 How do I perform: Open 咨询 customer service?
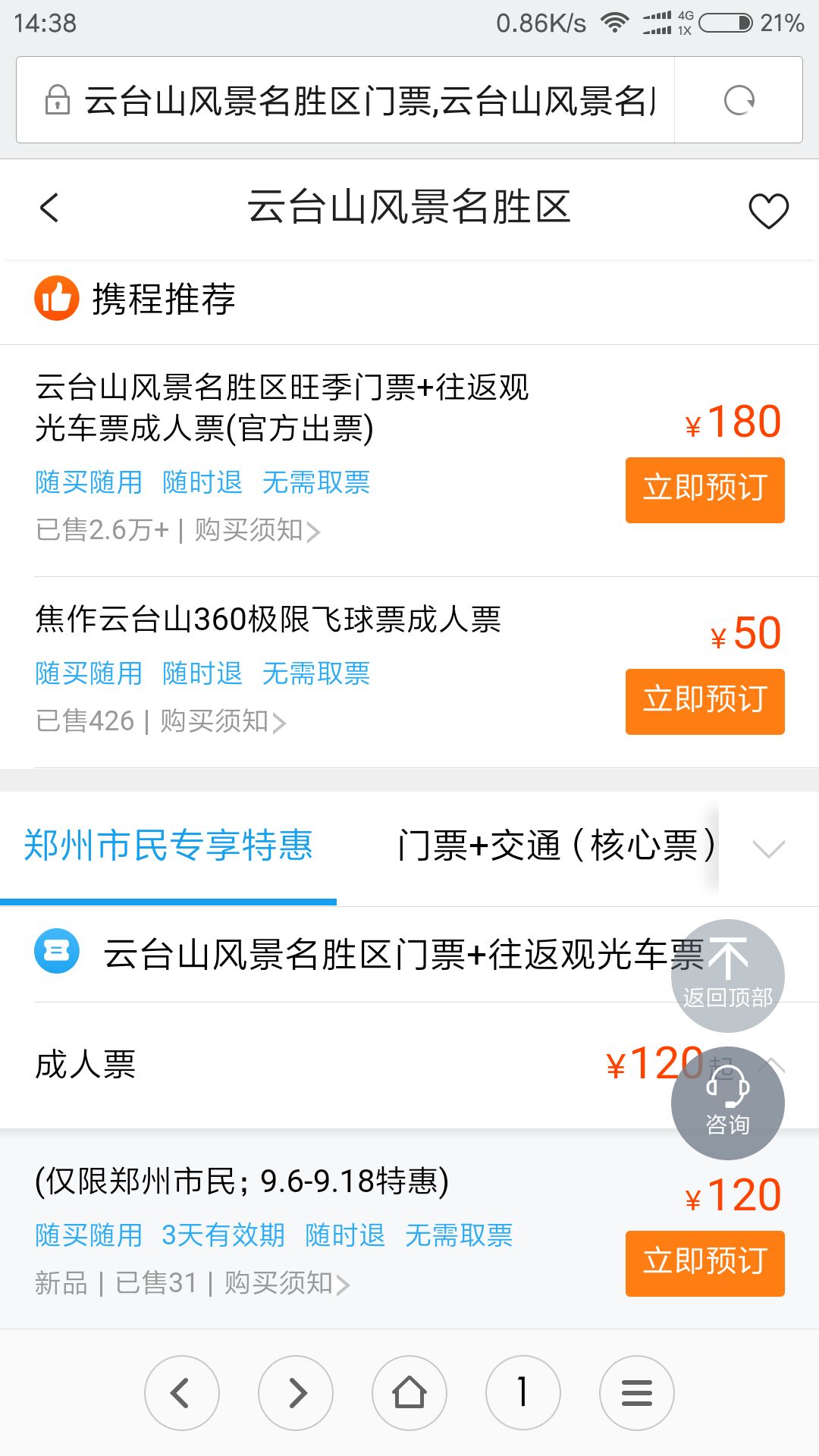(x=727, y=1103)
